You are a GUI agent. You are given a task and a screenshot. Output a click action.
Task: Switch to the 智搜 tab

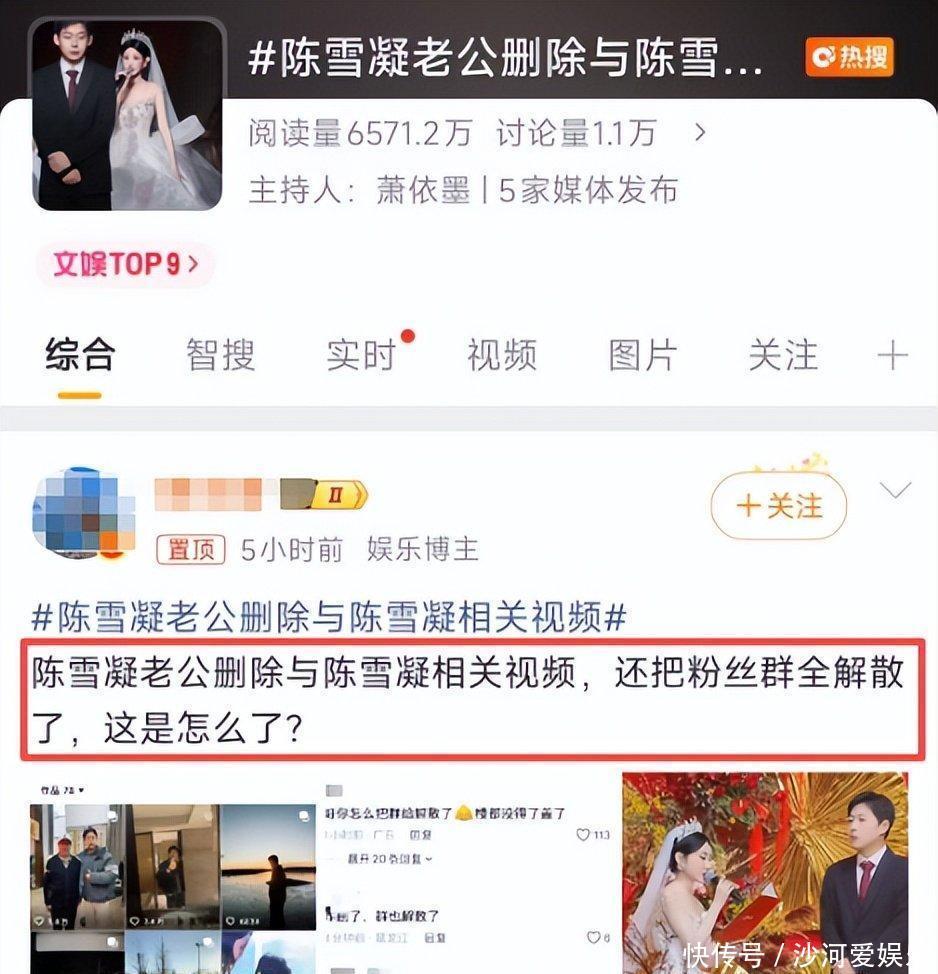[x=220, y=355]
